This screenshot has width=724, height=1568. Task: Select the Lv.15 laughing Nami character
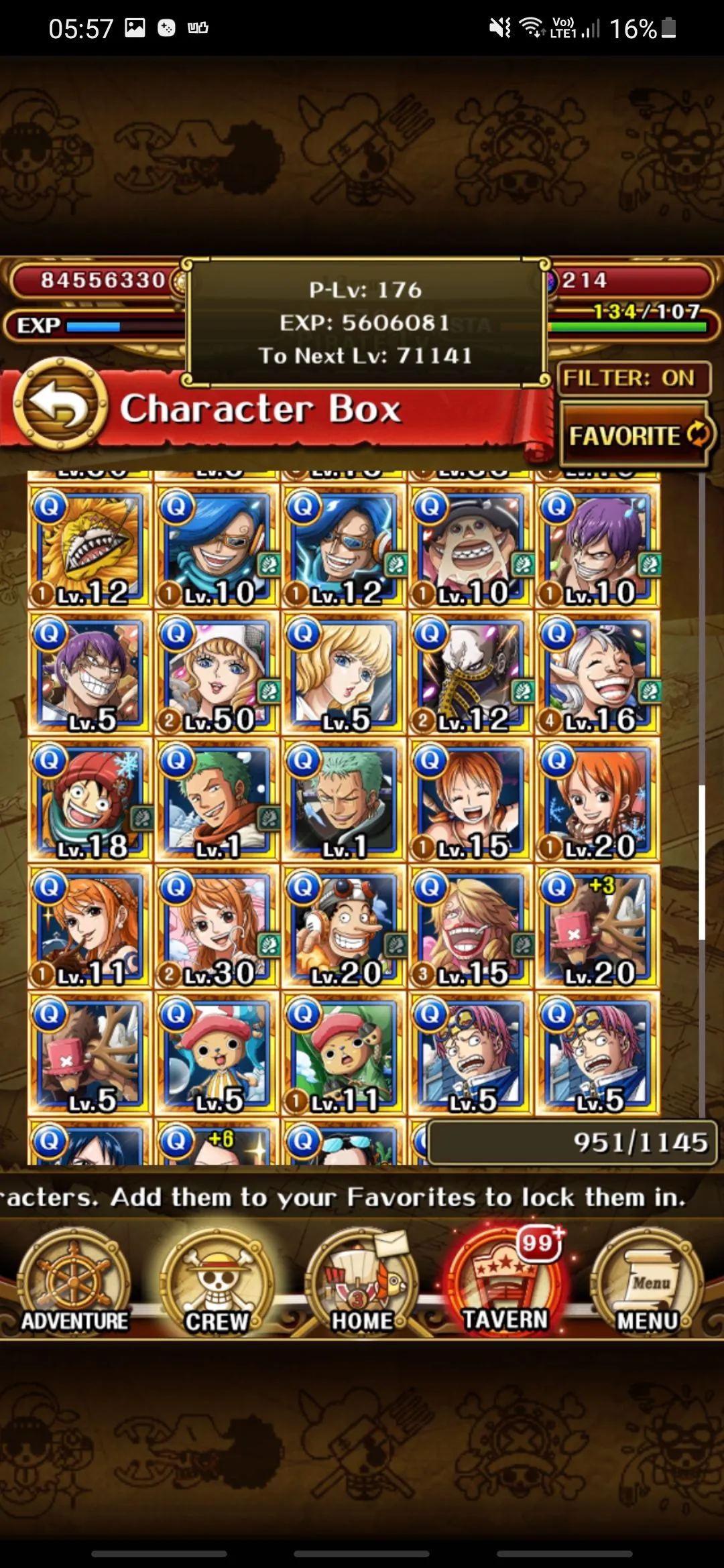click(470, 800)
